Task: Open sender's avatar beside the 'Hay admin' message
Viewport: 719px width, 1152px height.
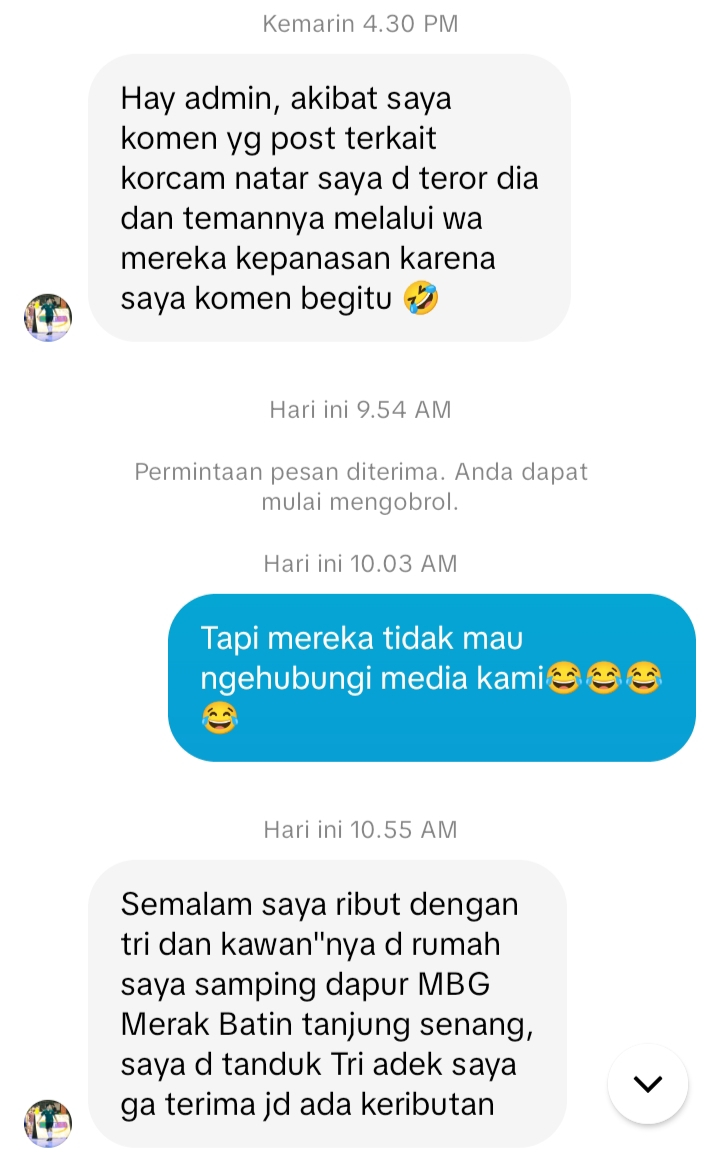Action: [48, 318]
